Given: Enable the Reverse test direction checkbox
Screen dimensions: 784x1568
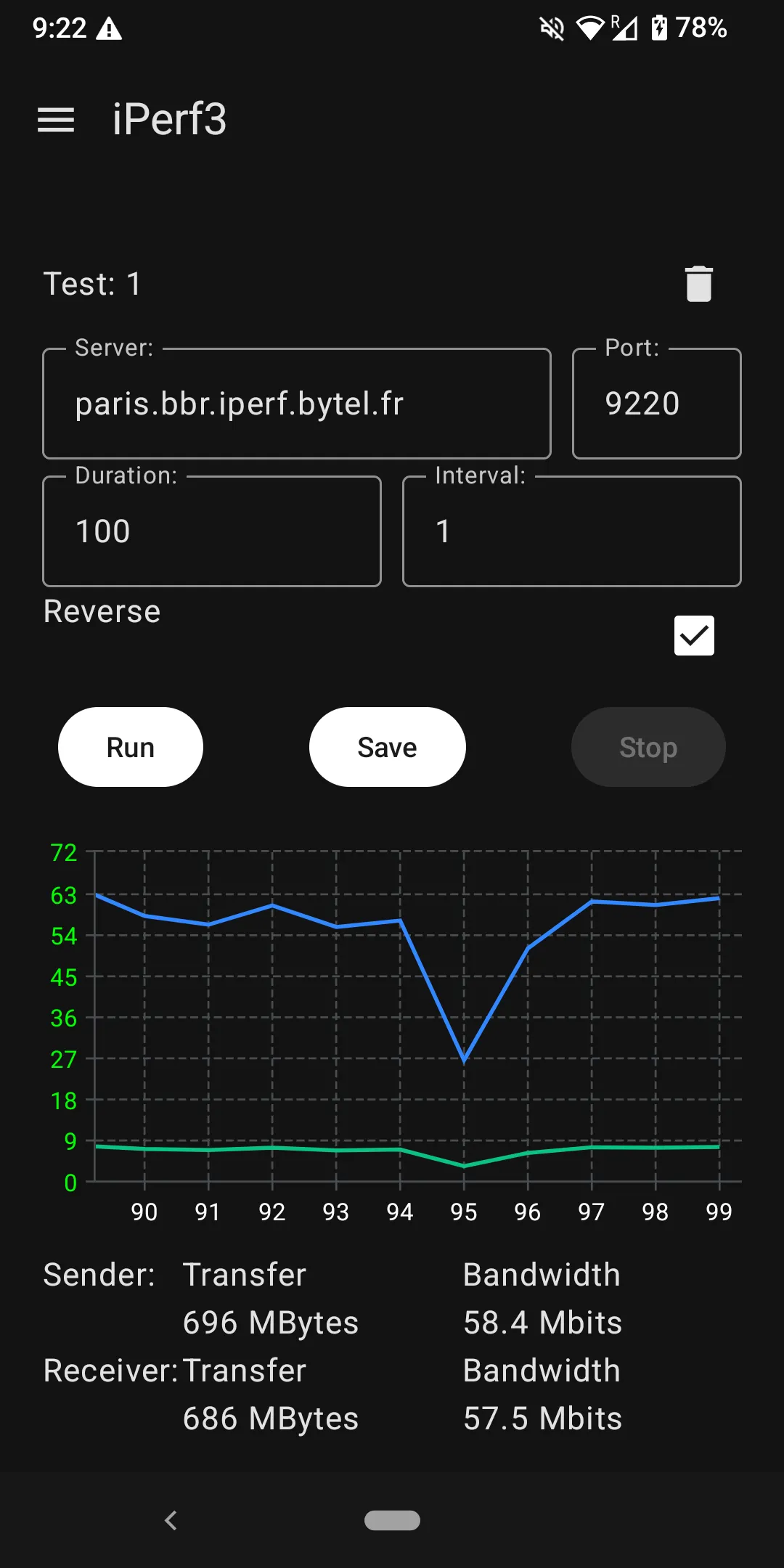Looking at the screenshot, I should point(693,634).
